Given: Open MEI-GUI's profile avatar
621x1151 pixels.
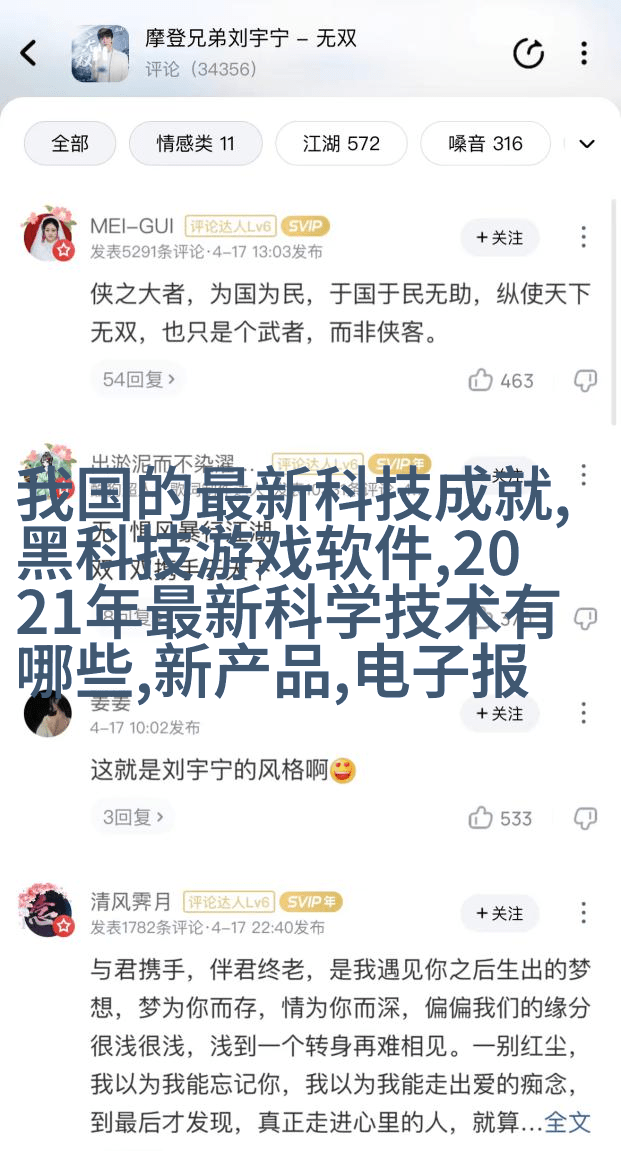Looking at the screenshot, I should 49,236.
